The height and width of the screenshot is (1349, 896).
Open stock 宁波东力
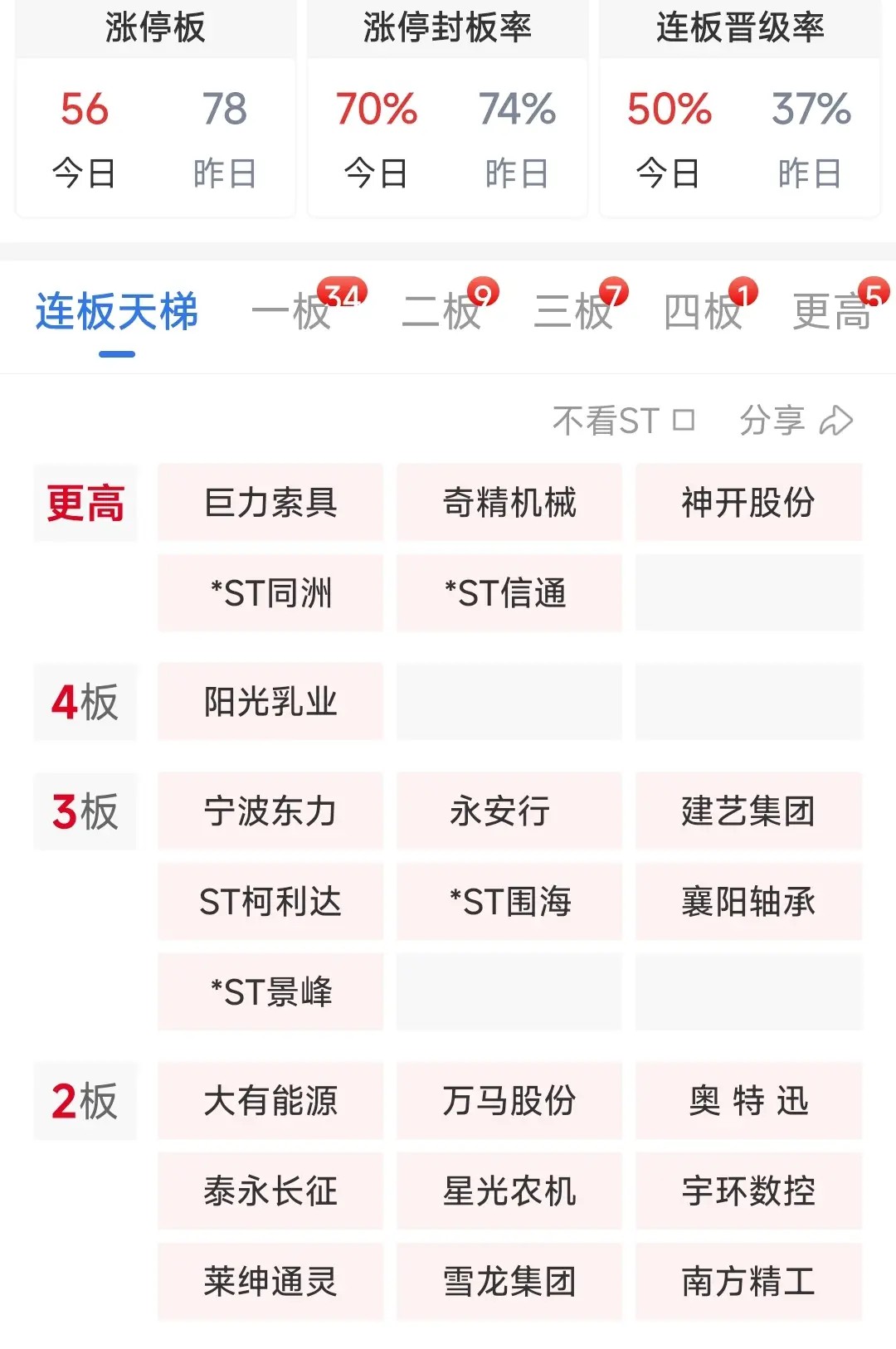(x=270, y=811)
